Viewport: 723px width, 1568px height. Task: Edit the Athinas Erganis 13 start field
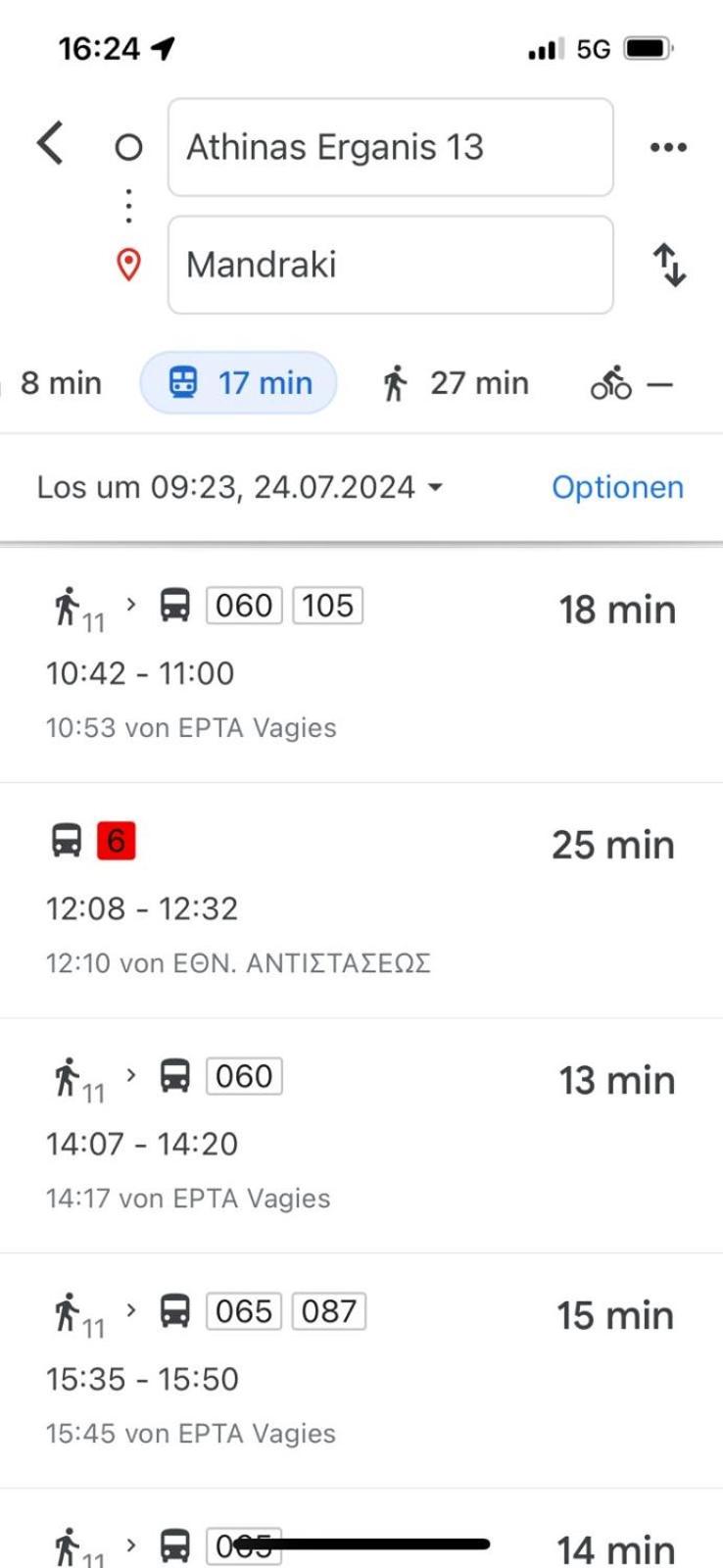coord(390,147)
